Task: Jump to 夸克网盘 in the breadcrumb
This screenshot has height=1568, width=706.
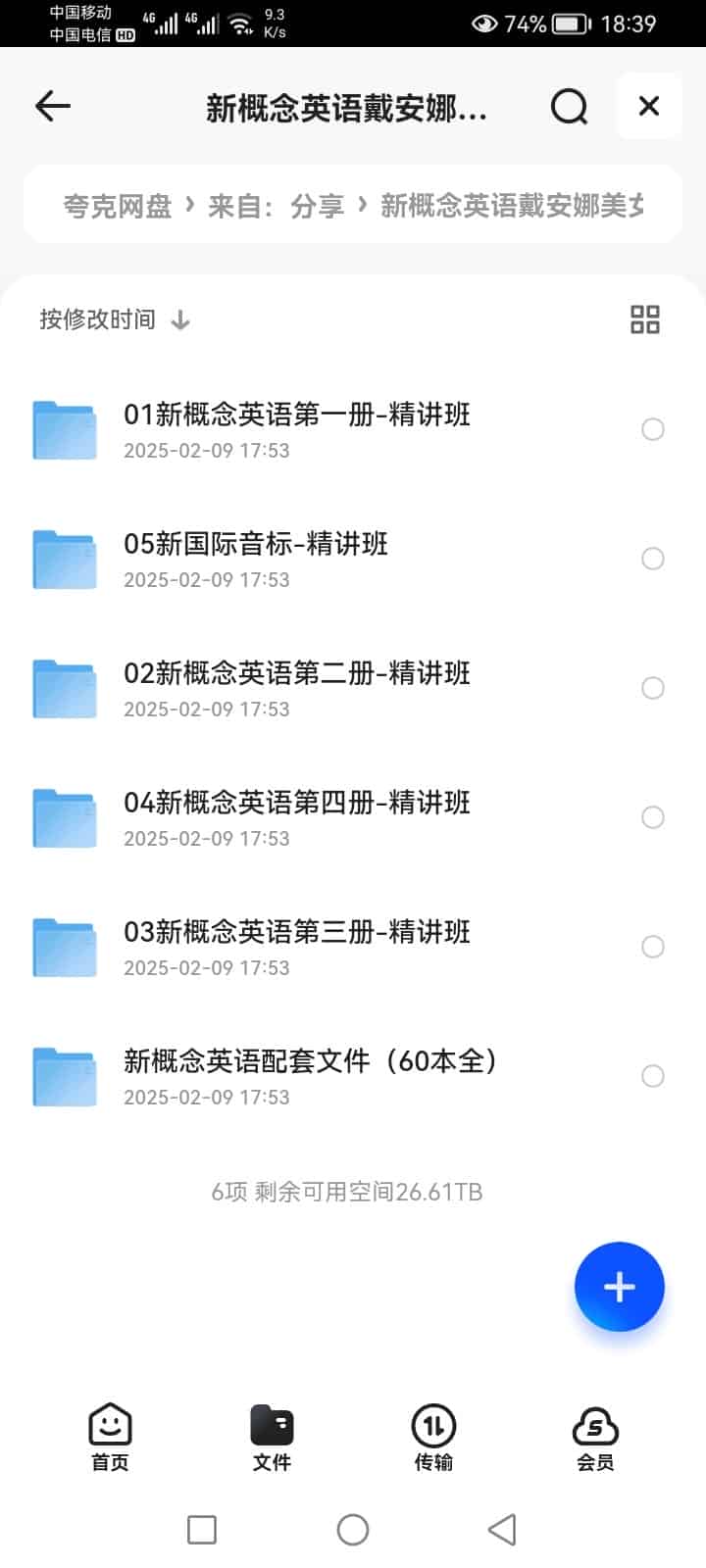Action: click(118, 206)
